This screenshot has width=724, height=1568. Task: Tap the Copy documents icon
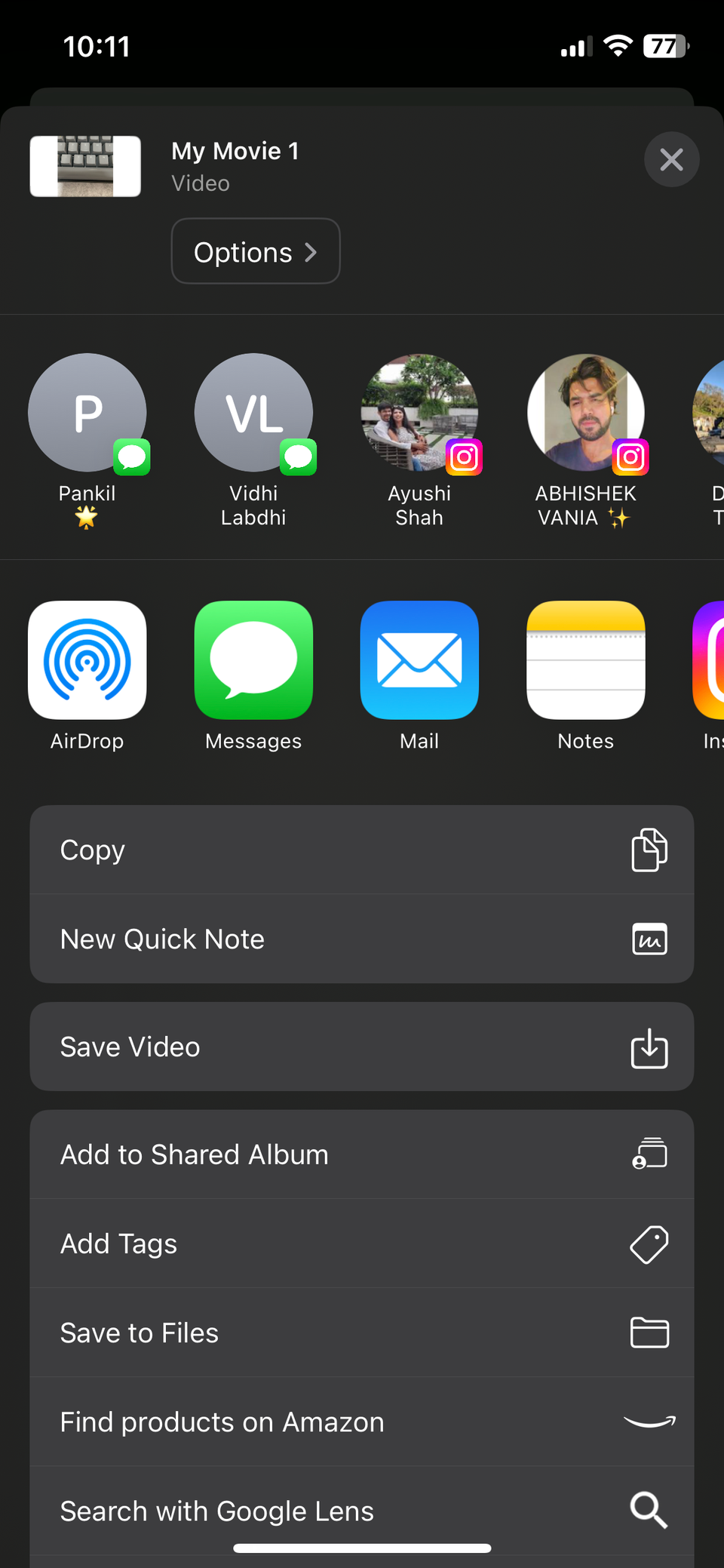649,850
